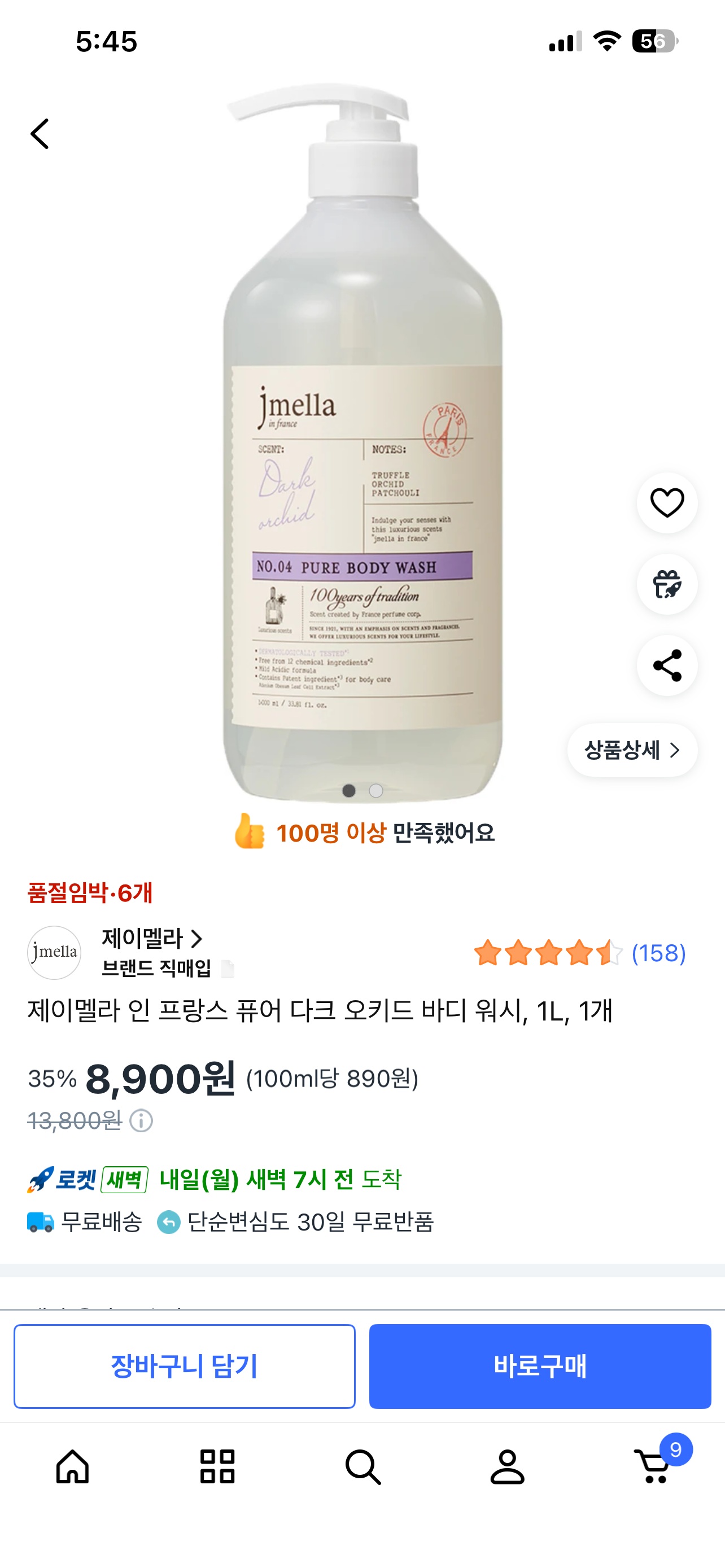
Task: Tap the document icon beside 브랜드 직매입
Action: click(227, 969)
